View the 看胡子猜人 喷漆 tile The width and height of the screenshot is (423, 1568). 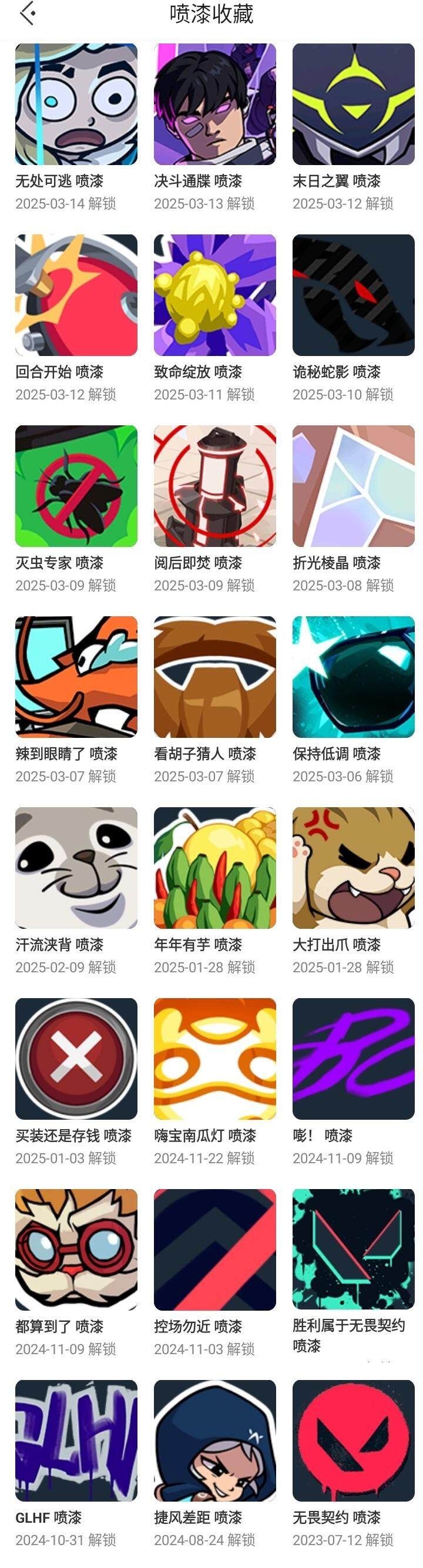click(x=215, y=677)
